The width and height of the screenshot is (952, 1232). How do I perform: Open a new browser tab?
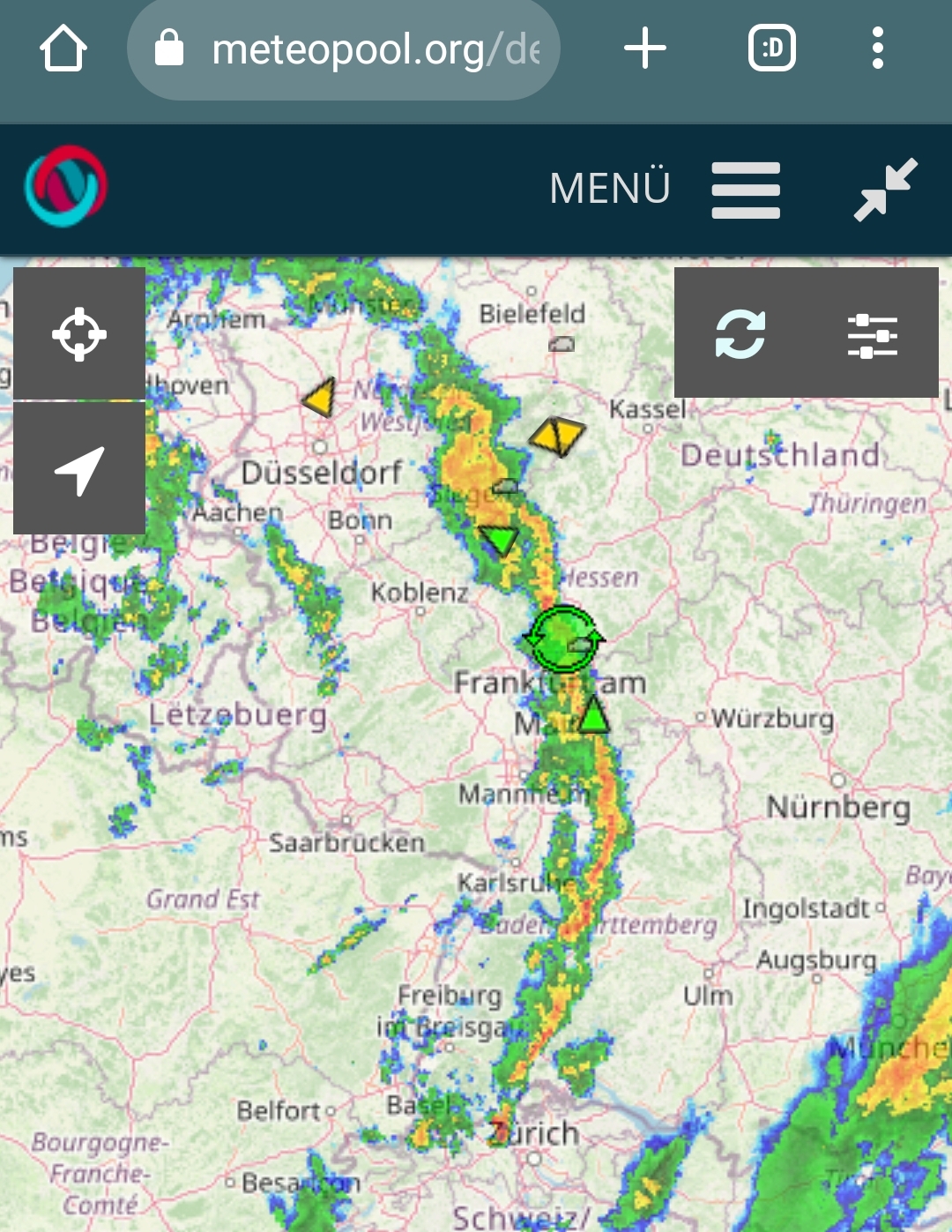click(x=644, y=48)
